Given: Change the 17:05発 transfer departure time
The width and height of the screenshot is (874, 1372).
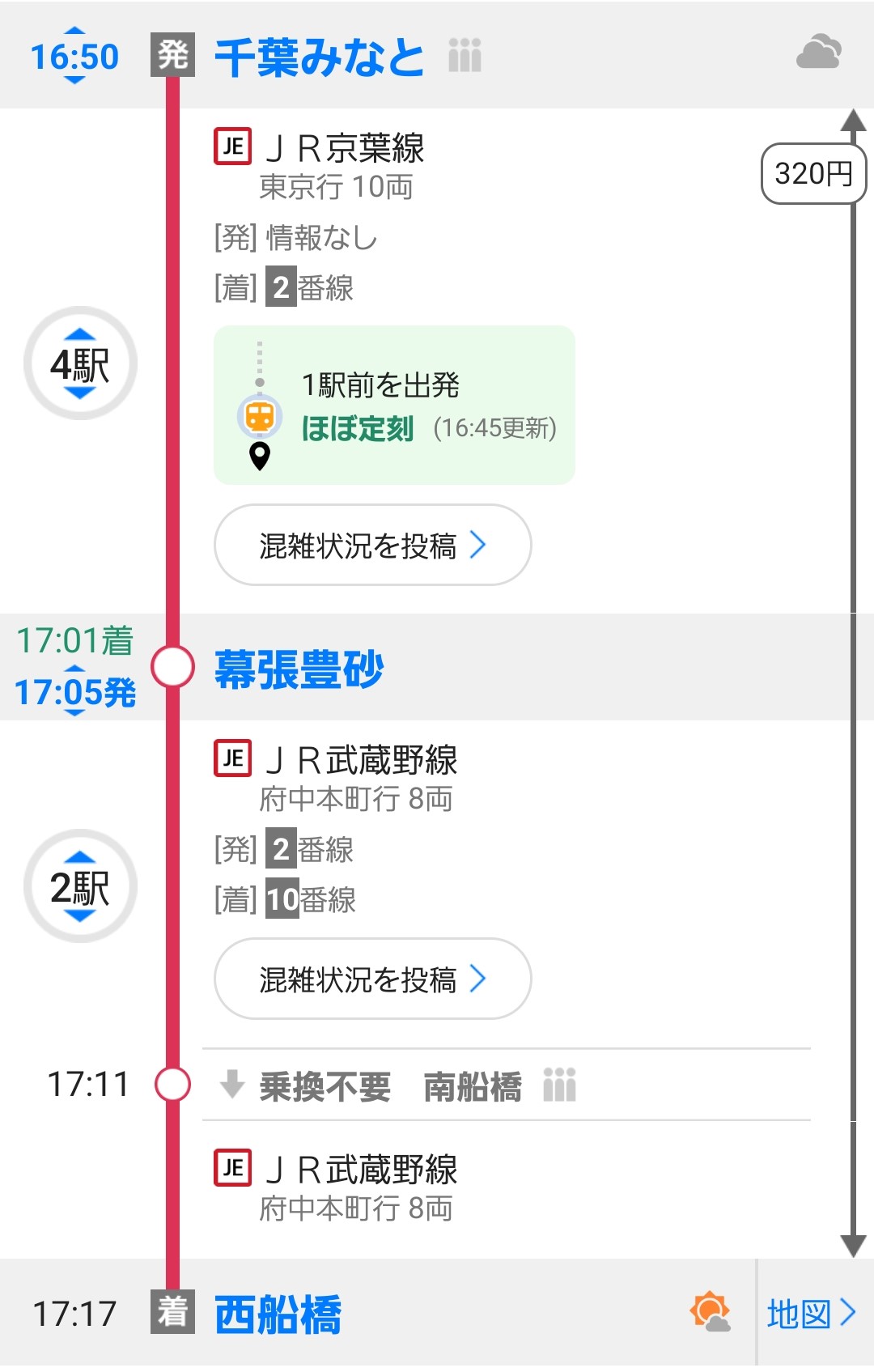Looking at the screenshot, I should click(74, 691).
